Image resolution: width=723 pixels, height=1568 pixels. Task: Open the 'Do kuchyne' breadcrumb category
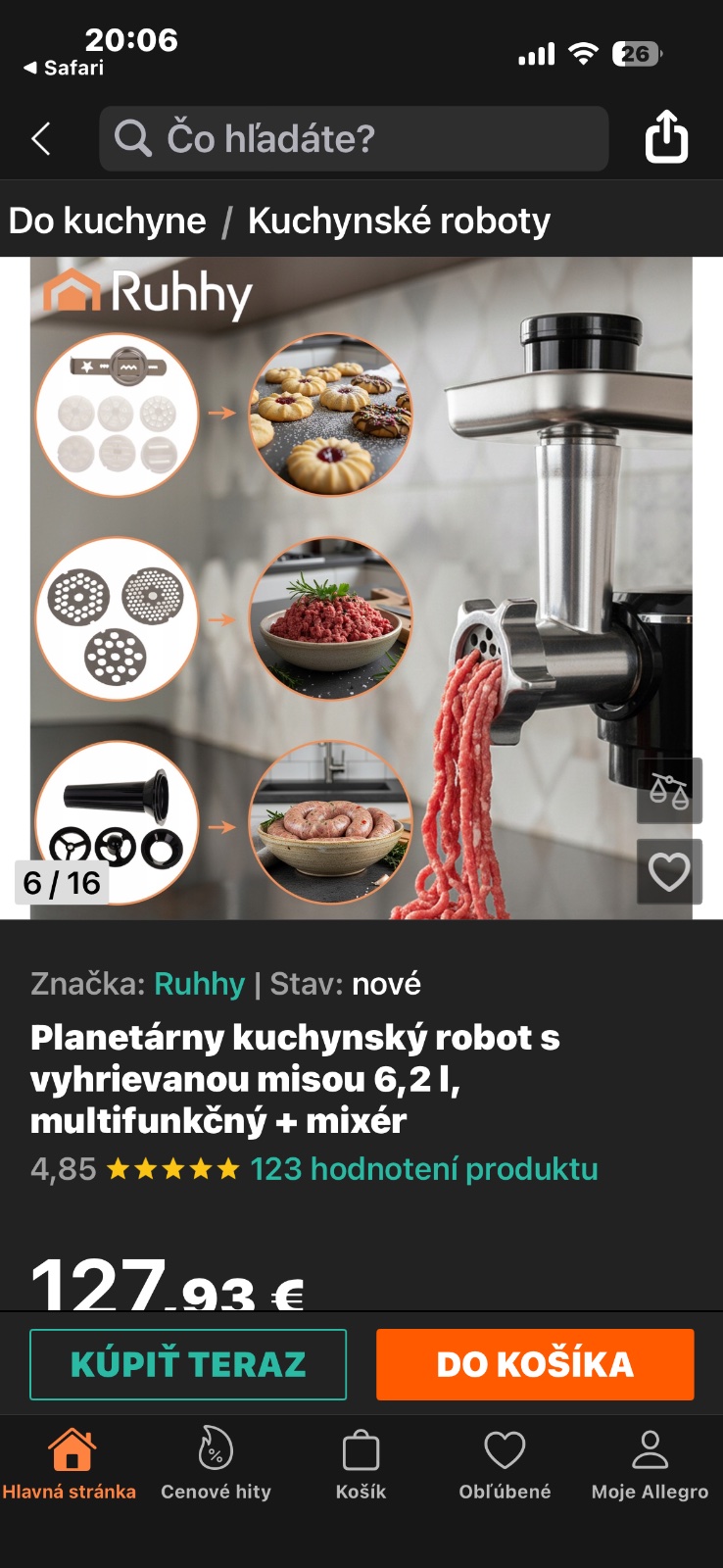(108, 221)
